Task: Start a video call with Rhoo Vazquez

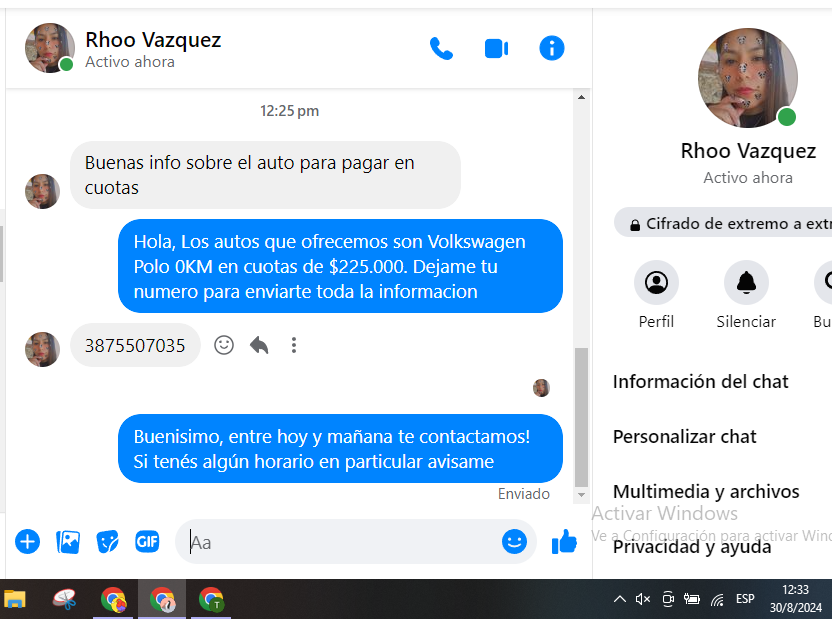Action: click(496, 48)
